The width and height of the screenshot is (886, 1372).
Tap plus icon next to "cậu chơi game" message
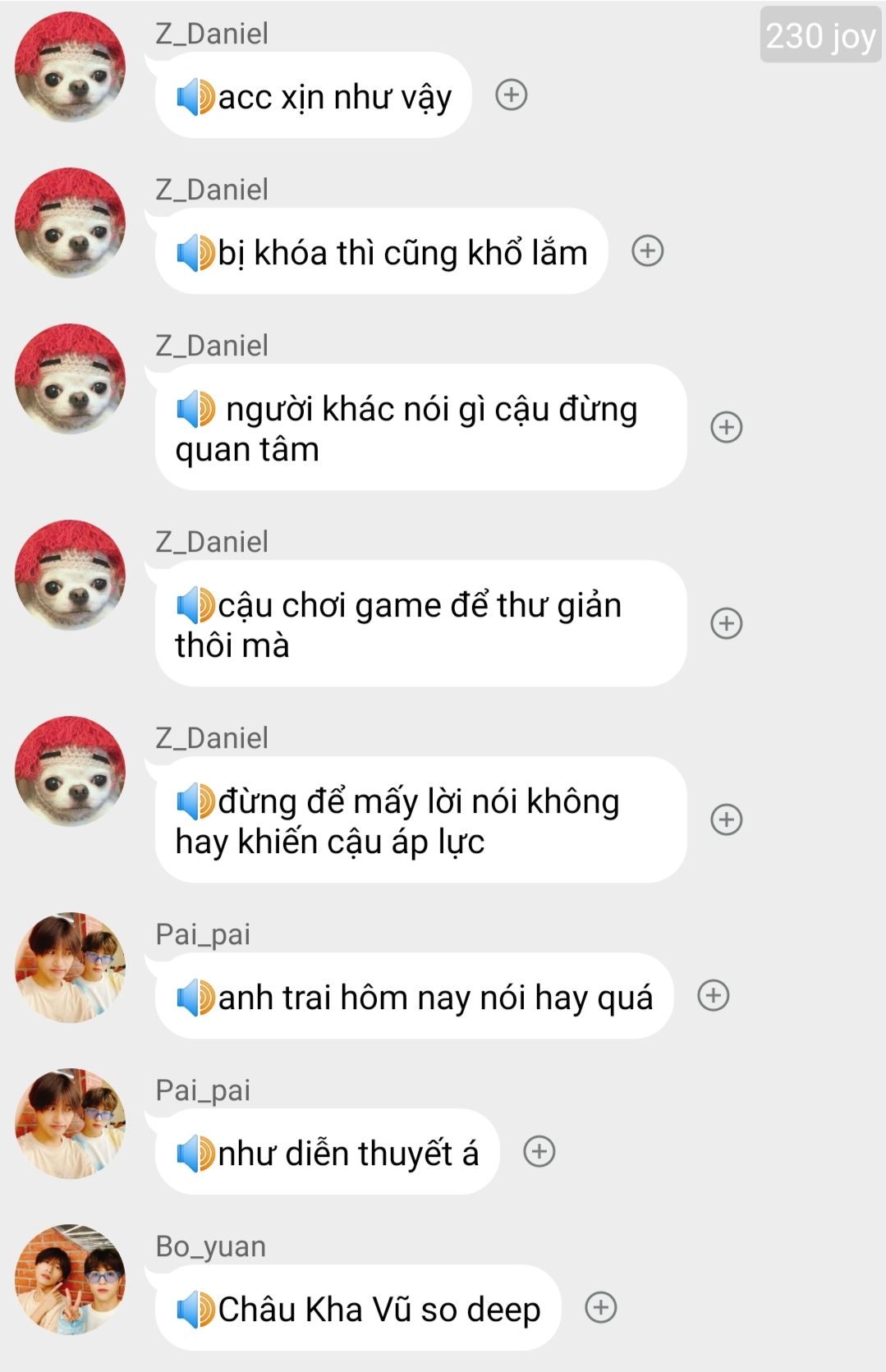pos(726,623)
